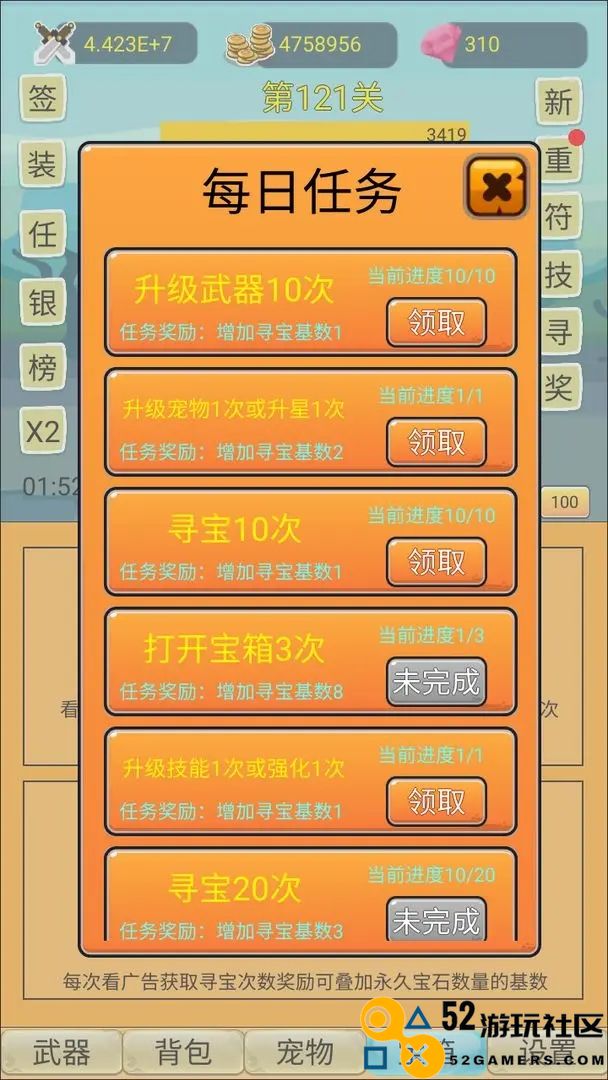Open the 技 skills side button
Image resolution: width=608 pixels, height=1080 pixels.
(558, 275)
